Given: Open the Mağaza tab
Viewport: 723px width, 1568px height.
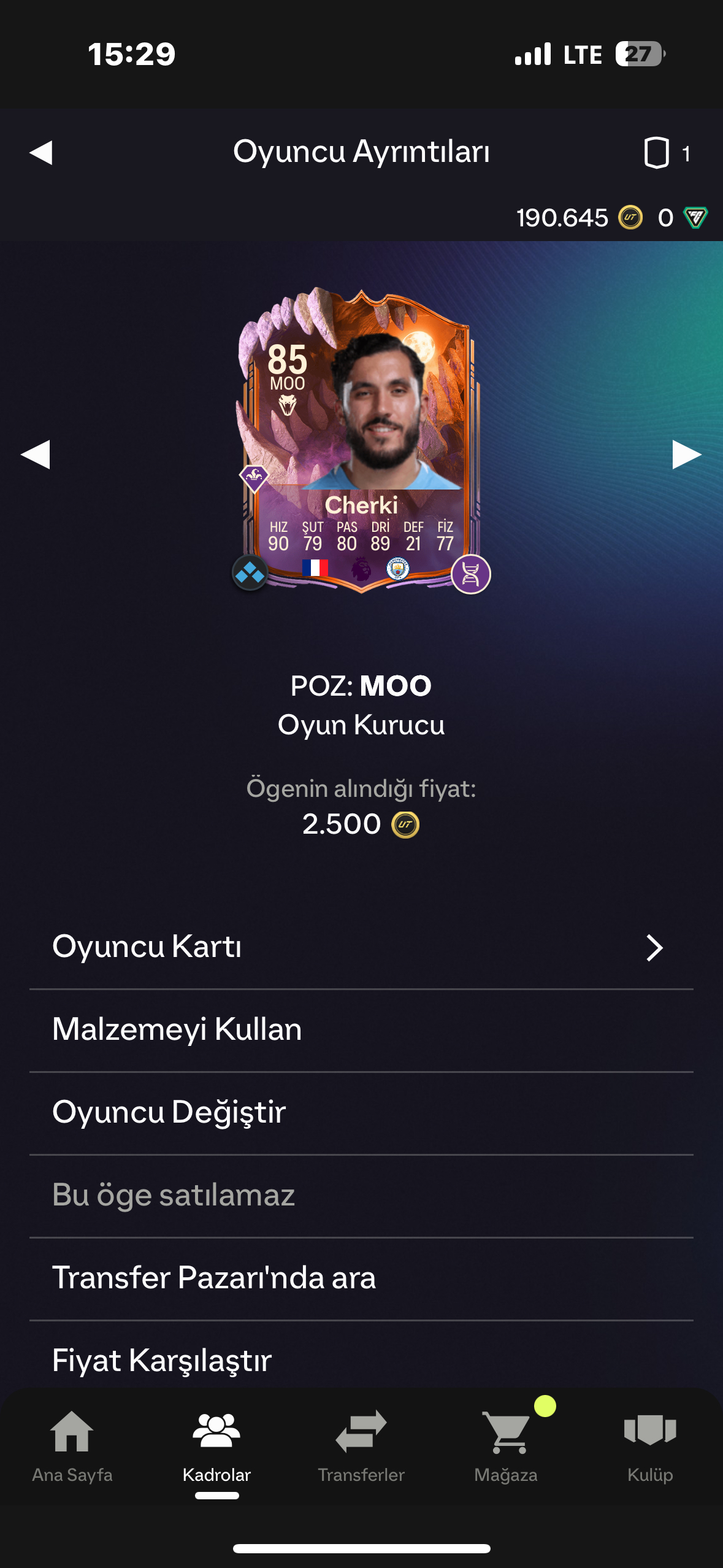Looking at the screenshot, I should tap(506, 1446).
